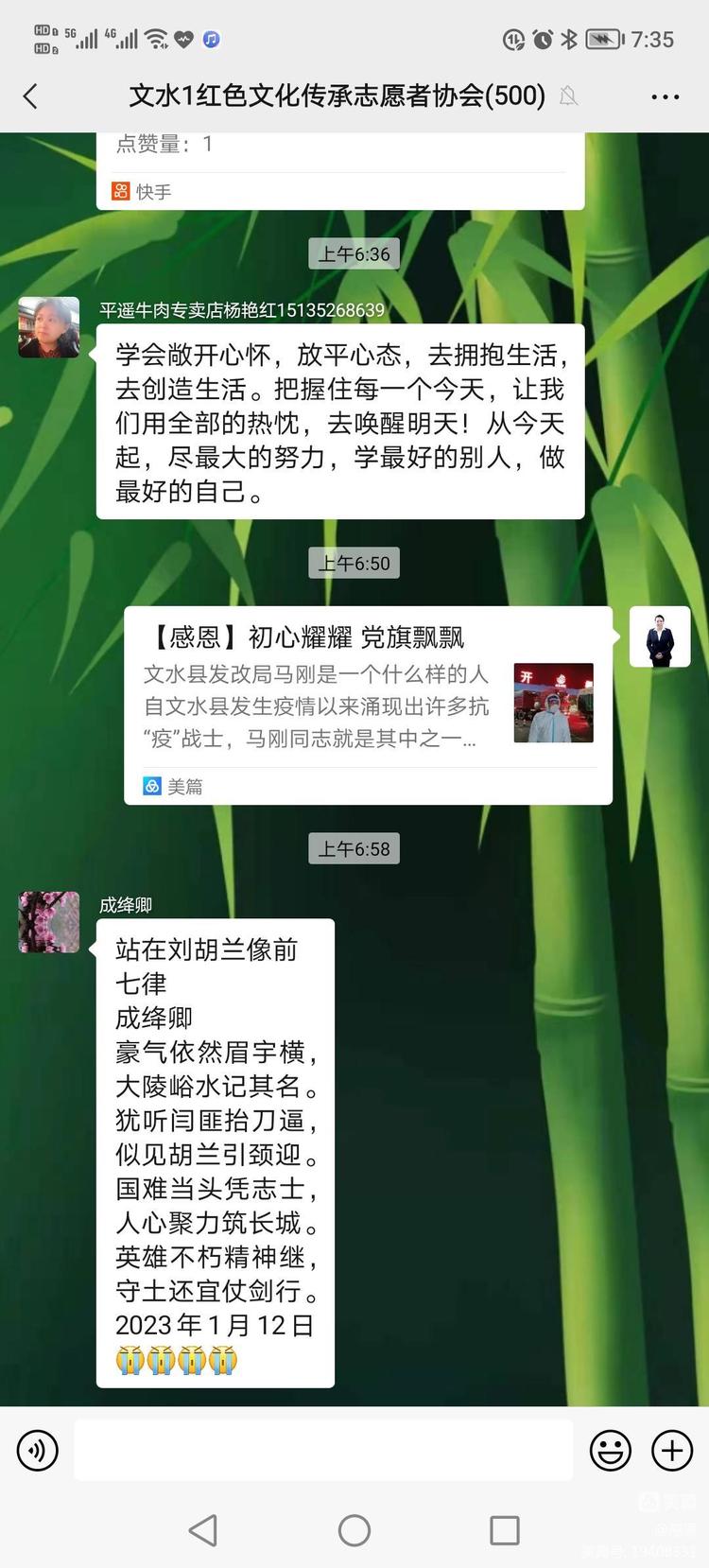Open the three-dot chat info menu

click(x=665, y=96)
